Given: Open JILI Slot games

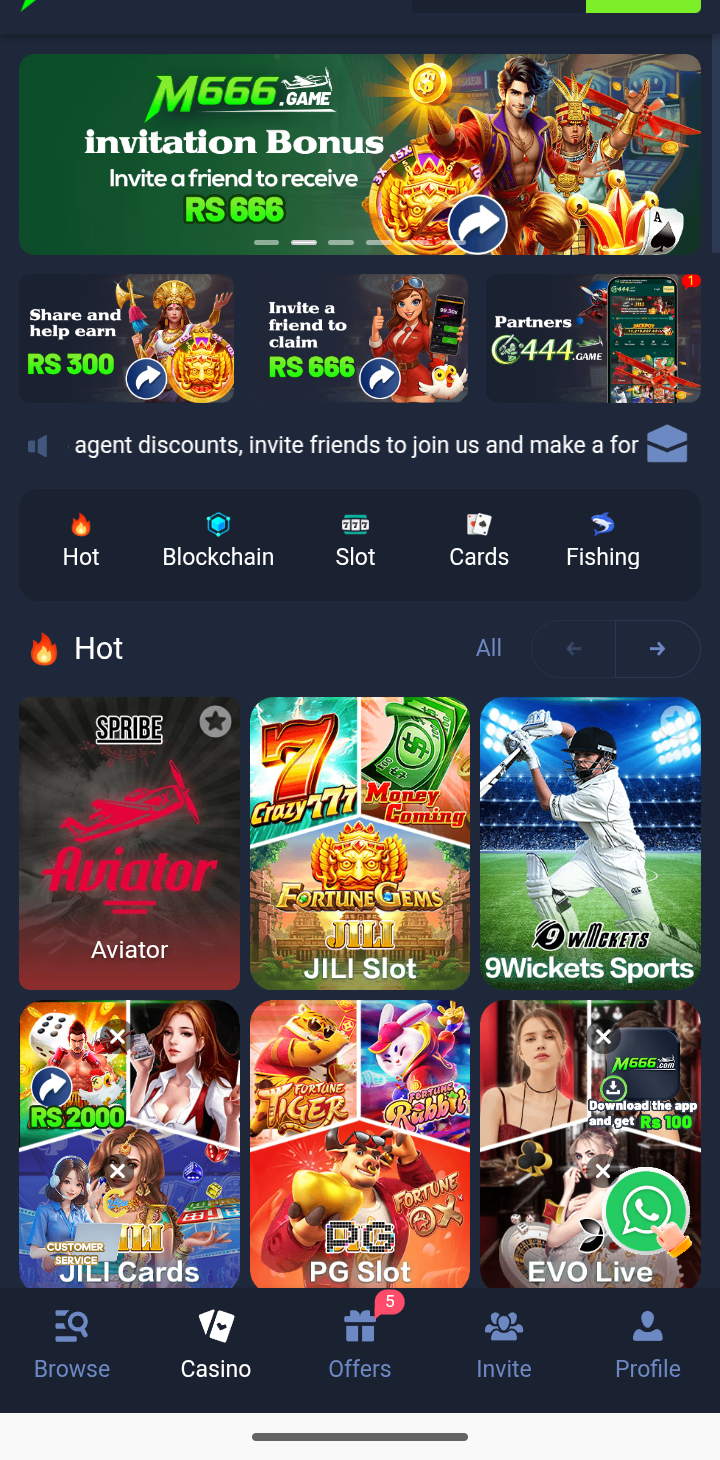Looking at the screenshot, I should click(x=360, y=843).
